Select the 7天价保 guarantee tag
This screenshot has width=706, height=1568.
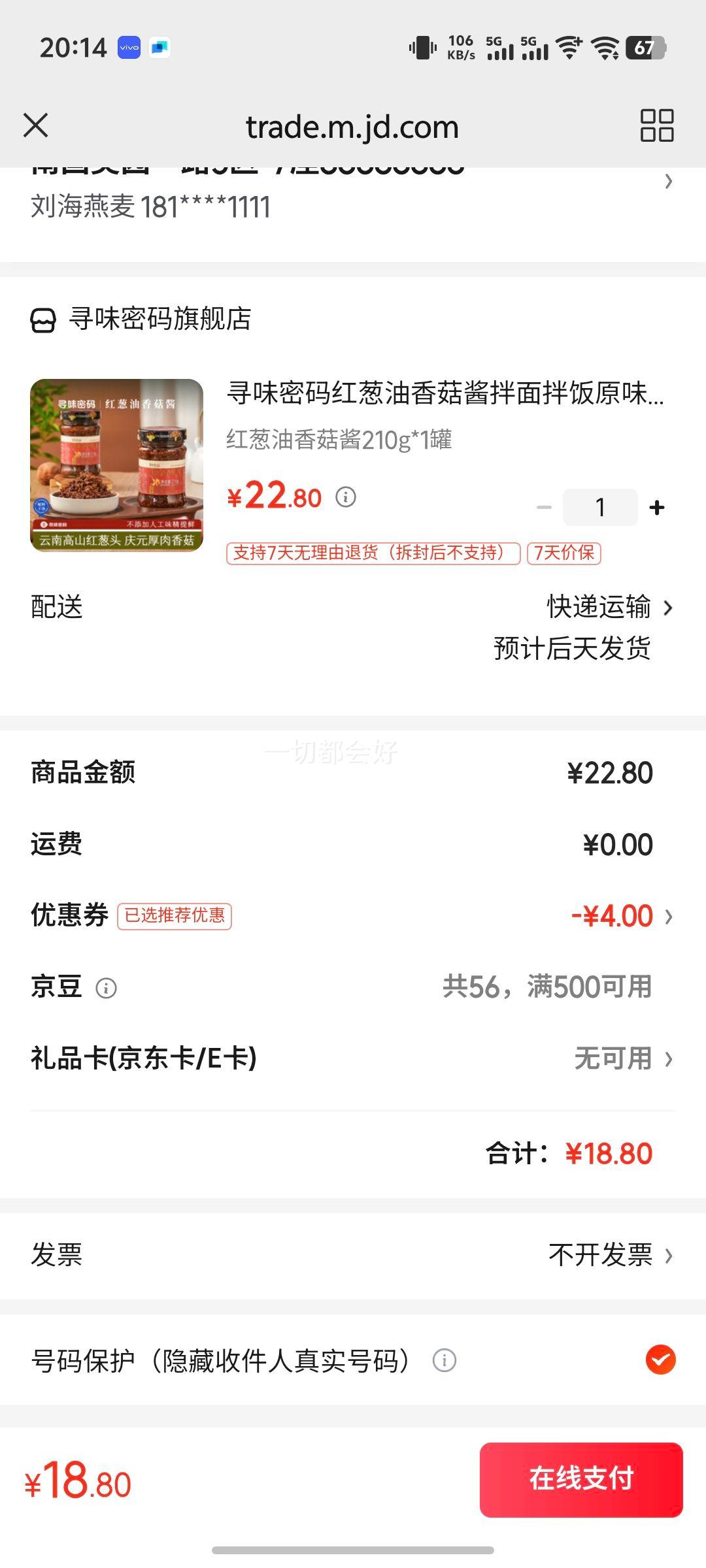click(x=563, y=553)
